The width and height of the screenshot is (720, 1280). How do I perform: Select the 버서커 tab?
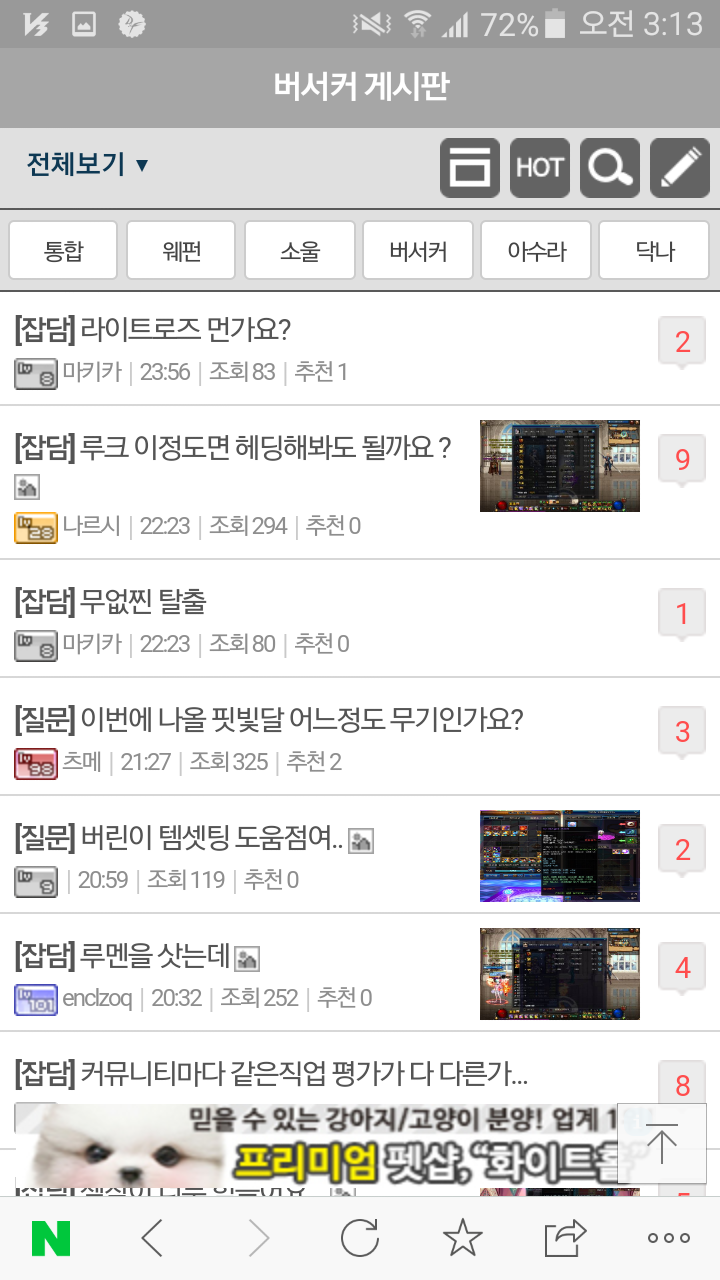point(417,250)
